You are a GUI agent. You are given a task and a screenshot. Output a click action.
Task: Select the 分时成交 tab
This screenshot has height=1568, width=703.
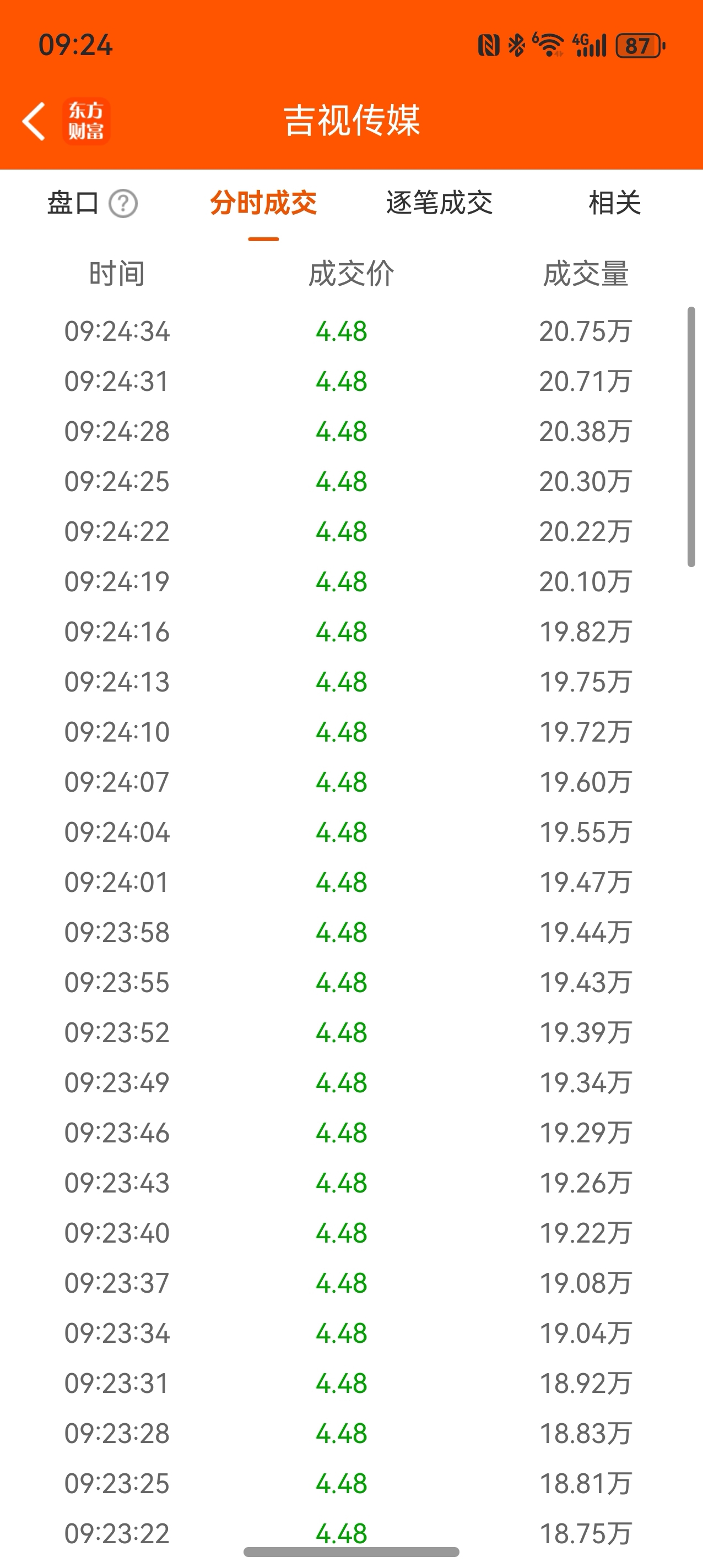coord(263,203)
